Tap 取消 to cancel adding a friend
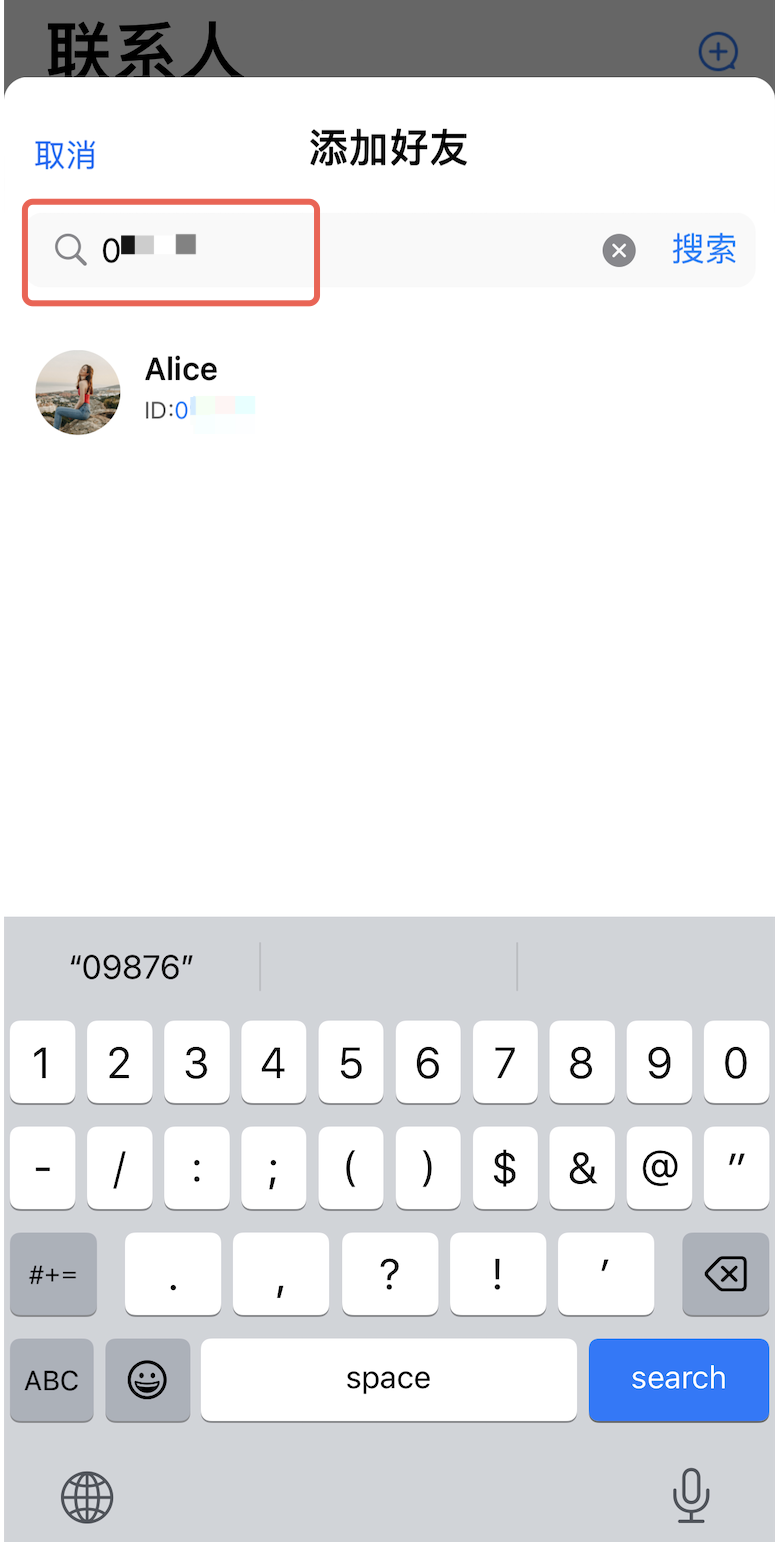The width and height of the screenshot is (778, 1542). click(x=65, y=155)
